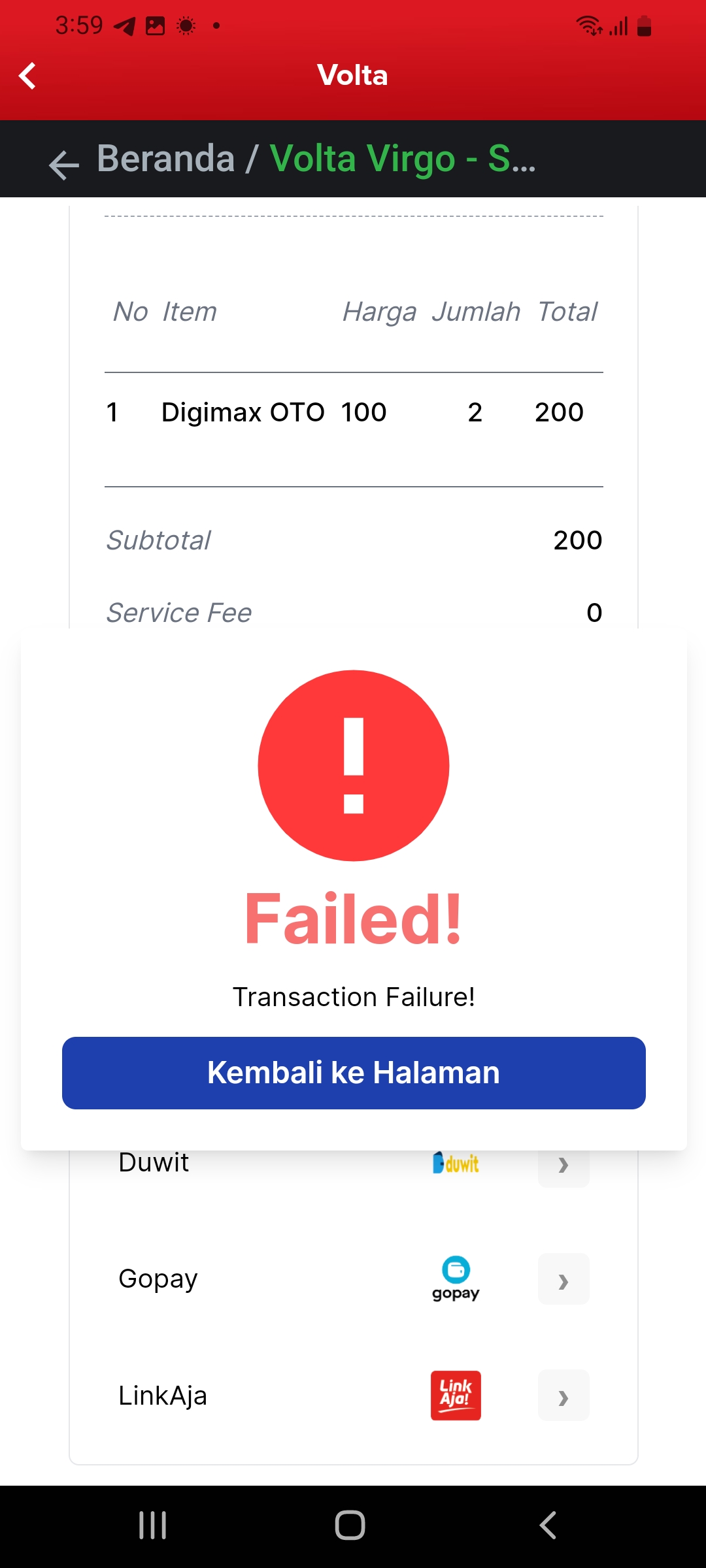The image size is (706, 1568).
Task: Choose Gopay as payment option
Action: [x=563, y=1280]
